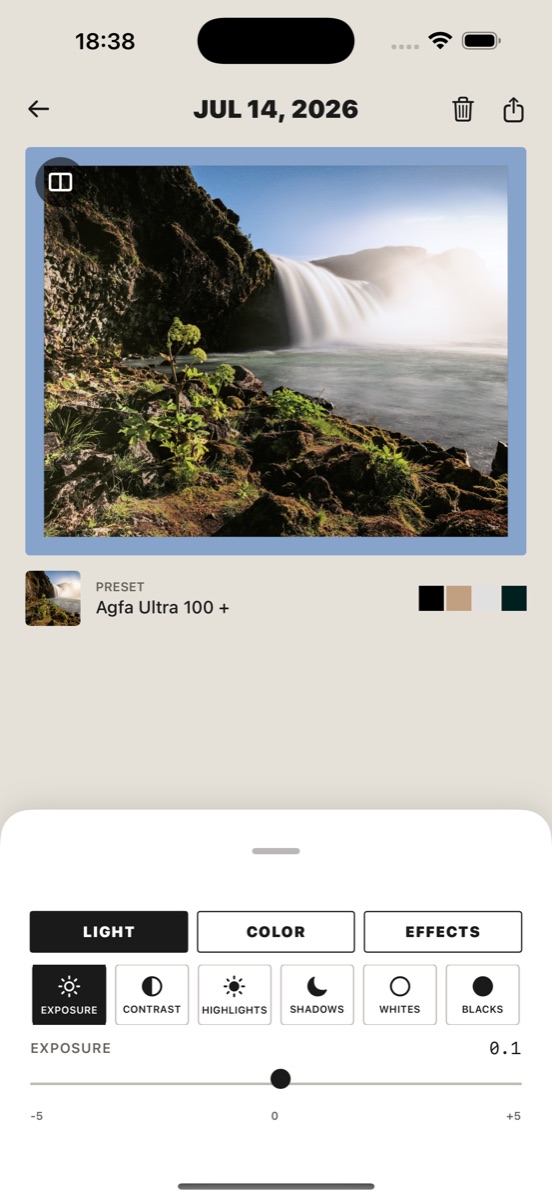552x1200 pixels.
Task: Switch to the Color tab
Action: [x=276, y=931]
